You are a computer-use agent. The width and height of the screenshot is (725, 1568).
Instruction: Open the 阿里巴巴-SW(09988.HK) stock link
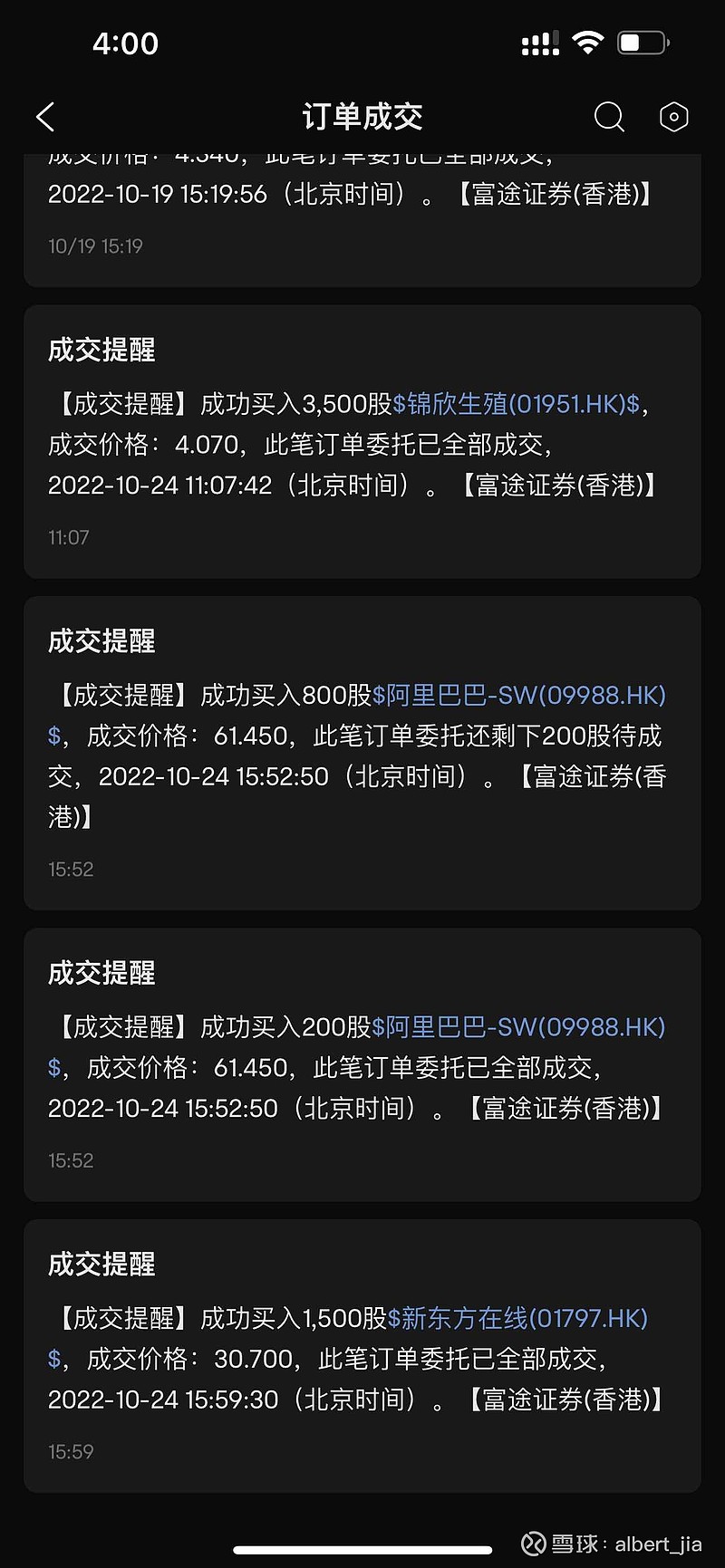(x=526, y=694)
